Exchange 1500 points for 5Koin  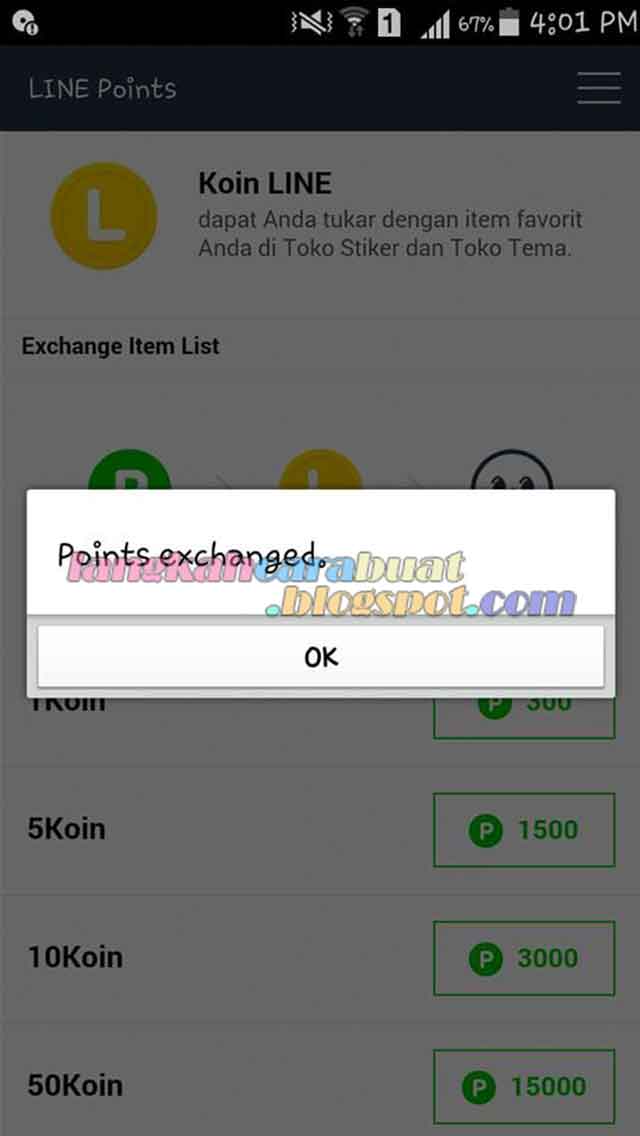click(524, 829)
